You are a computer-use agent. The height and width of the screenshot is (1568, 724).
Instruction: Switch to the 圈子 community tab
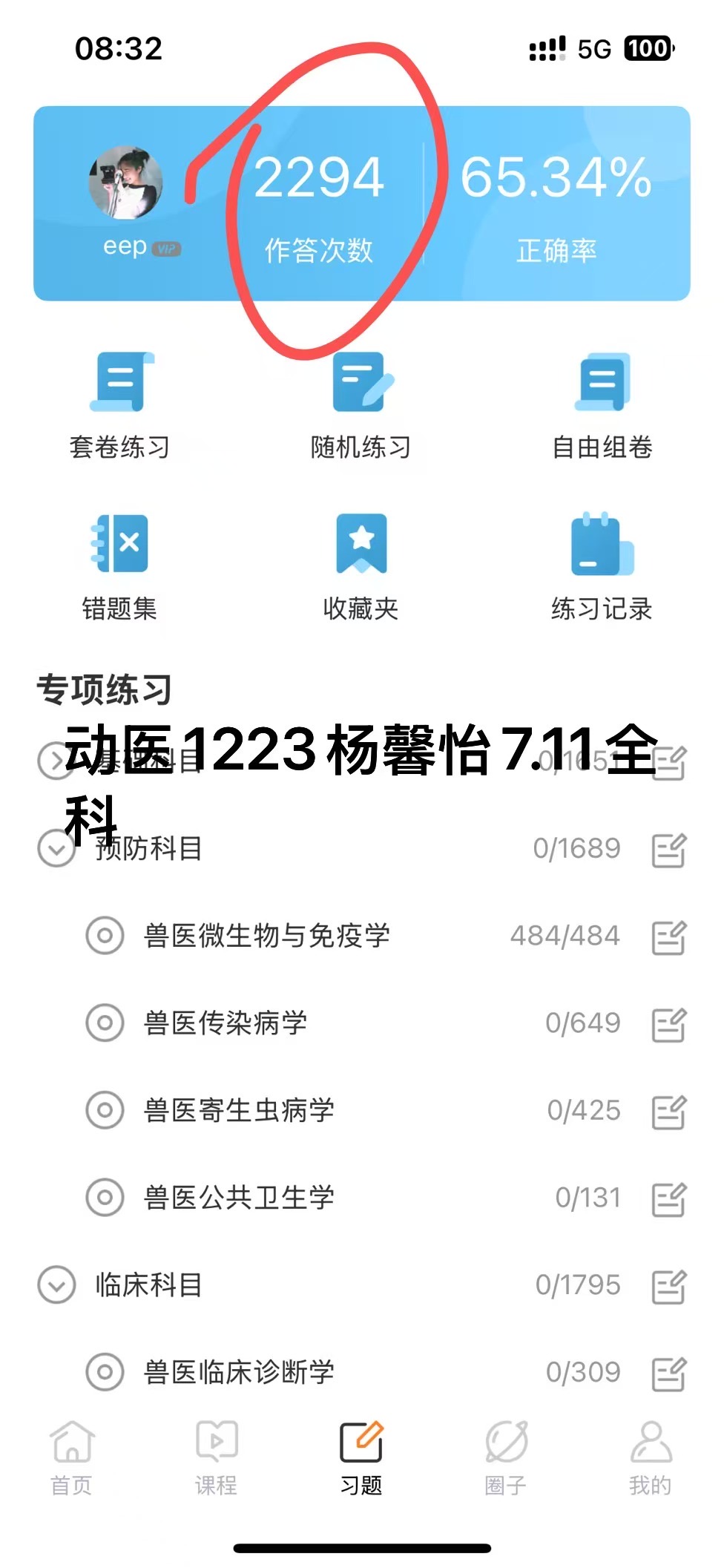pyautogui.click(x=506, y=1457)
